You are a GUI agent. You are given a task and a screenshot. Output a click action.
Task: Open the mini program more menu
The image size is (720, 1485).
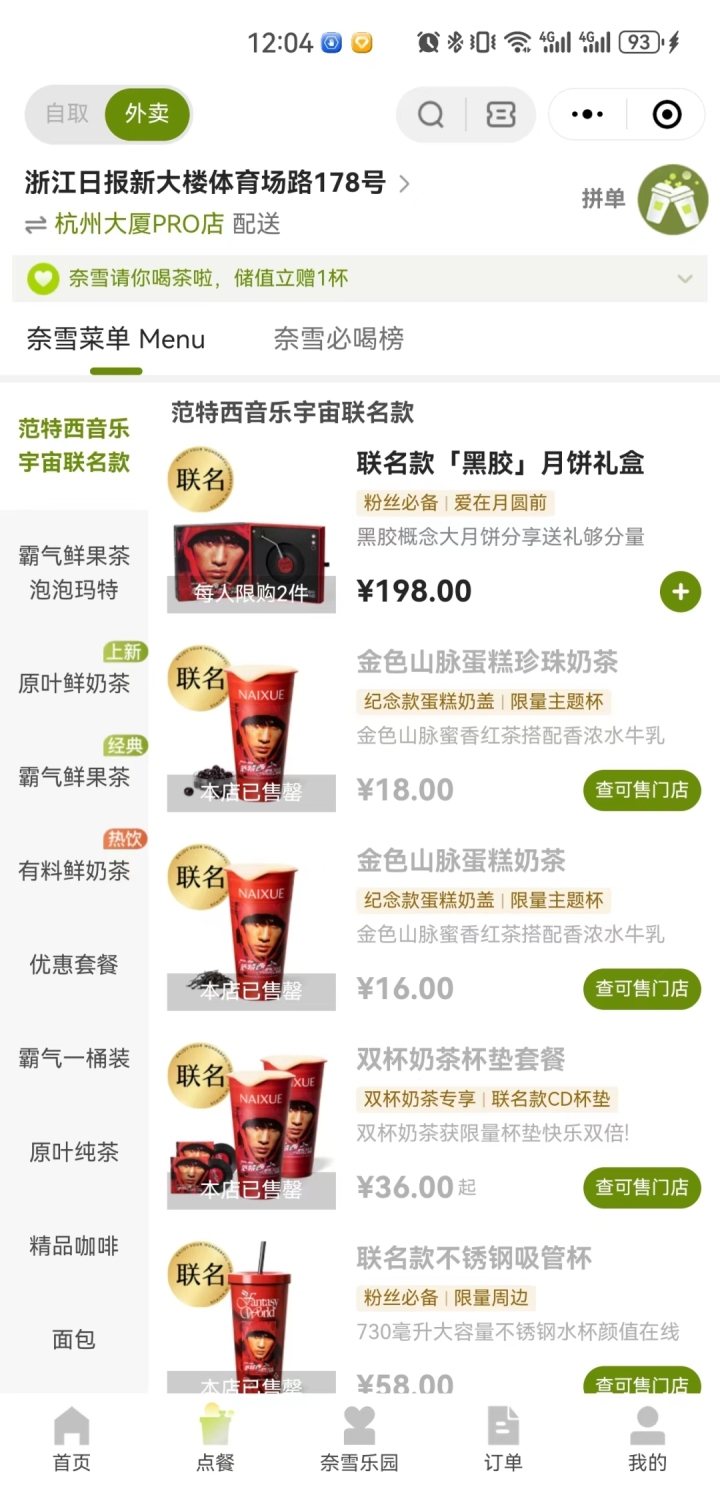[587, 115]
